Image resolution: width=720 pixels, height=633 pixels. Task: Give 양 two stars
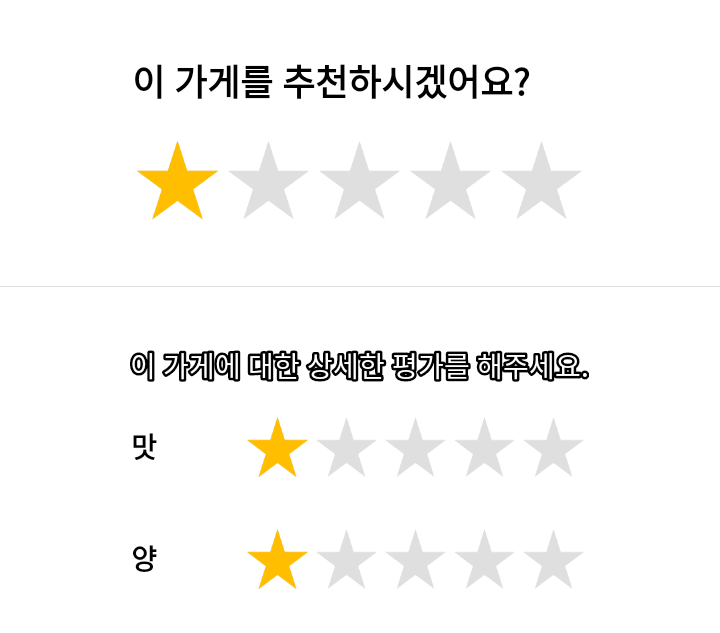click(x=346, y=561)
